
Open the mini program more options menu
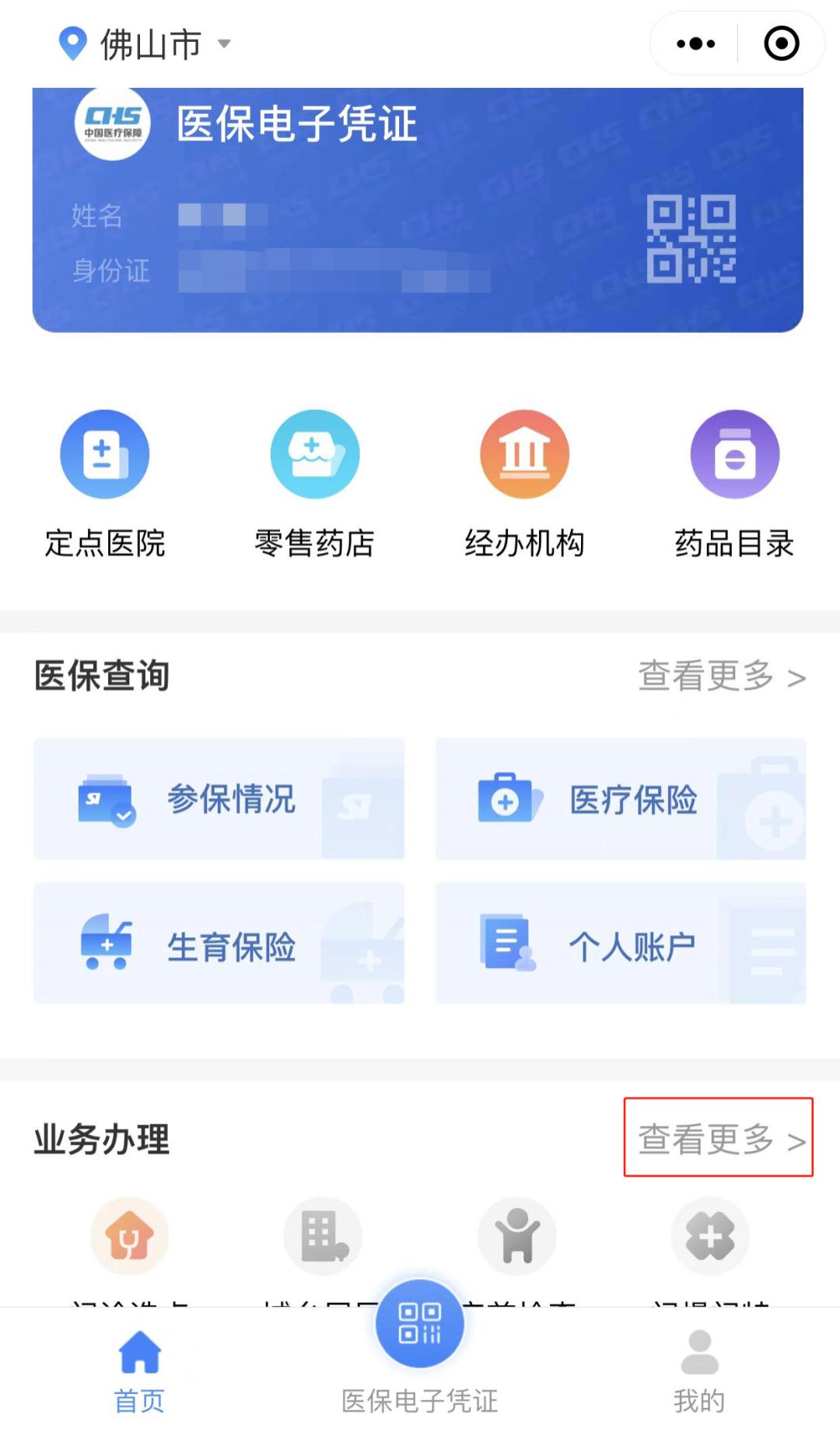click(695, 44)
